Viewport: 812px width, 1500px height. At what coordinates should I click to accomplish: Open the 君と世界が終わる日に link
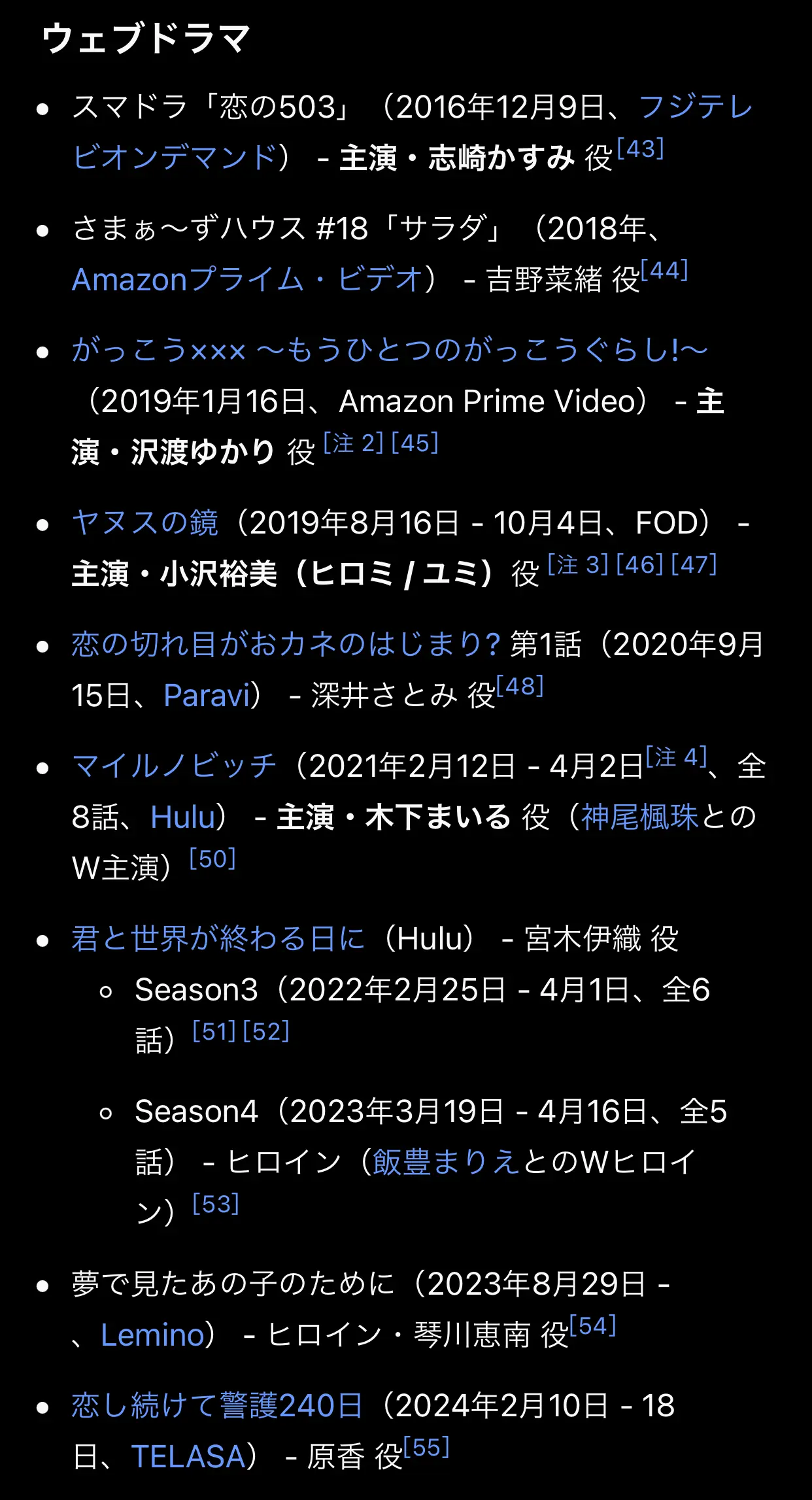pyautogui.click(x=218, y=939)
